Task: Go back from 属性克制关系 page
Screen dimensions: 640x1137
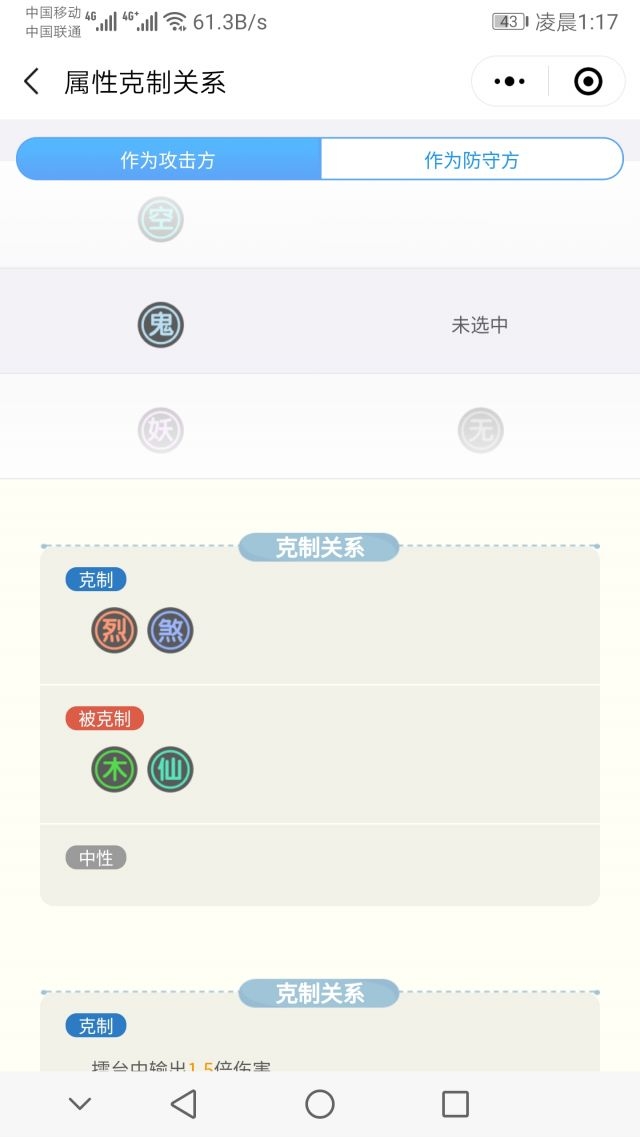Action: pos(32,82)
